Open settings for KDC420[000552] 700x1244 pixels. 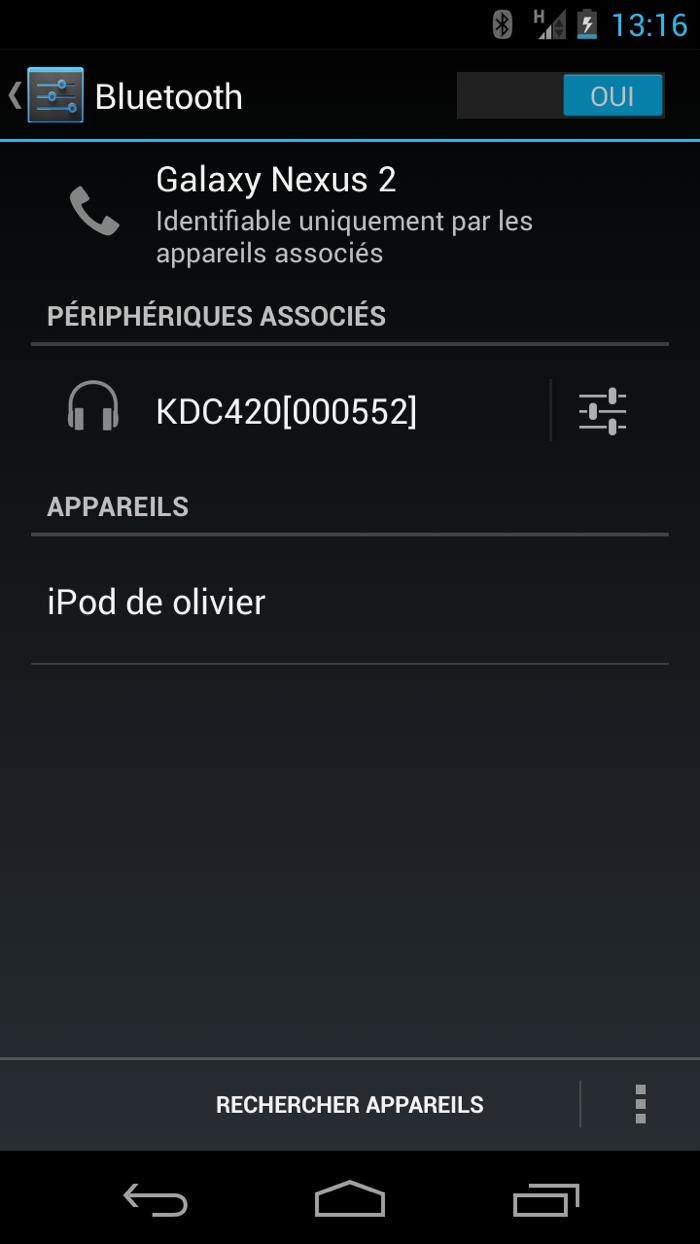click(x=603, y=411)
